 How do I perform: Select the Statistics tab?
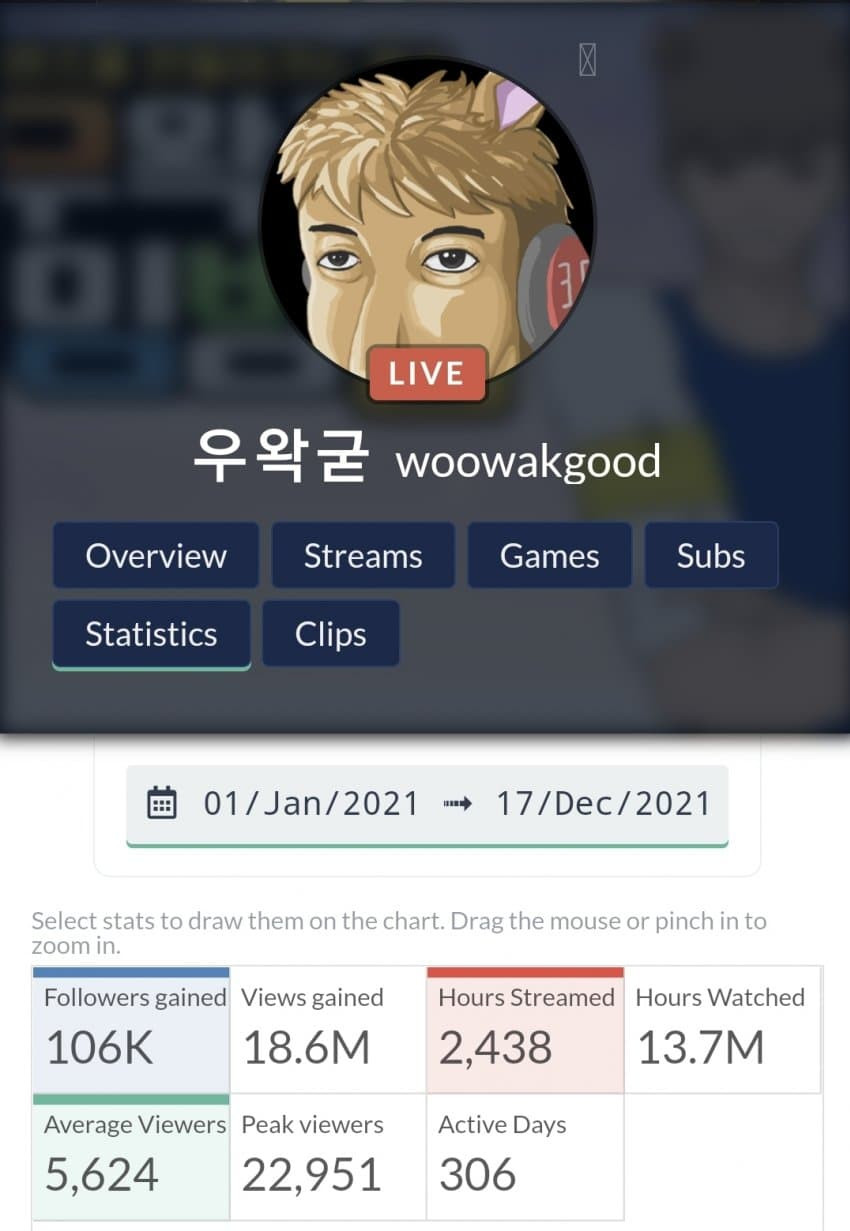coord(151,634)
